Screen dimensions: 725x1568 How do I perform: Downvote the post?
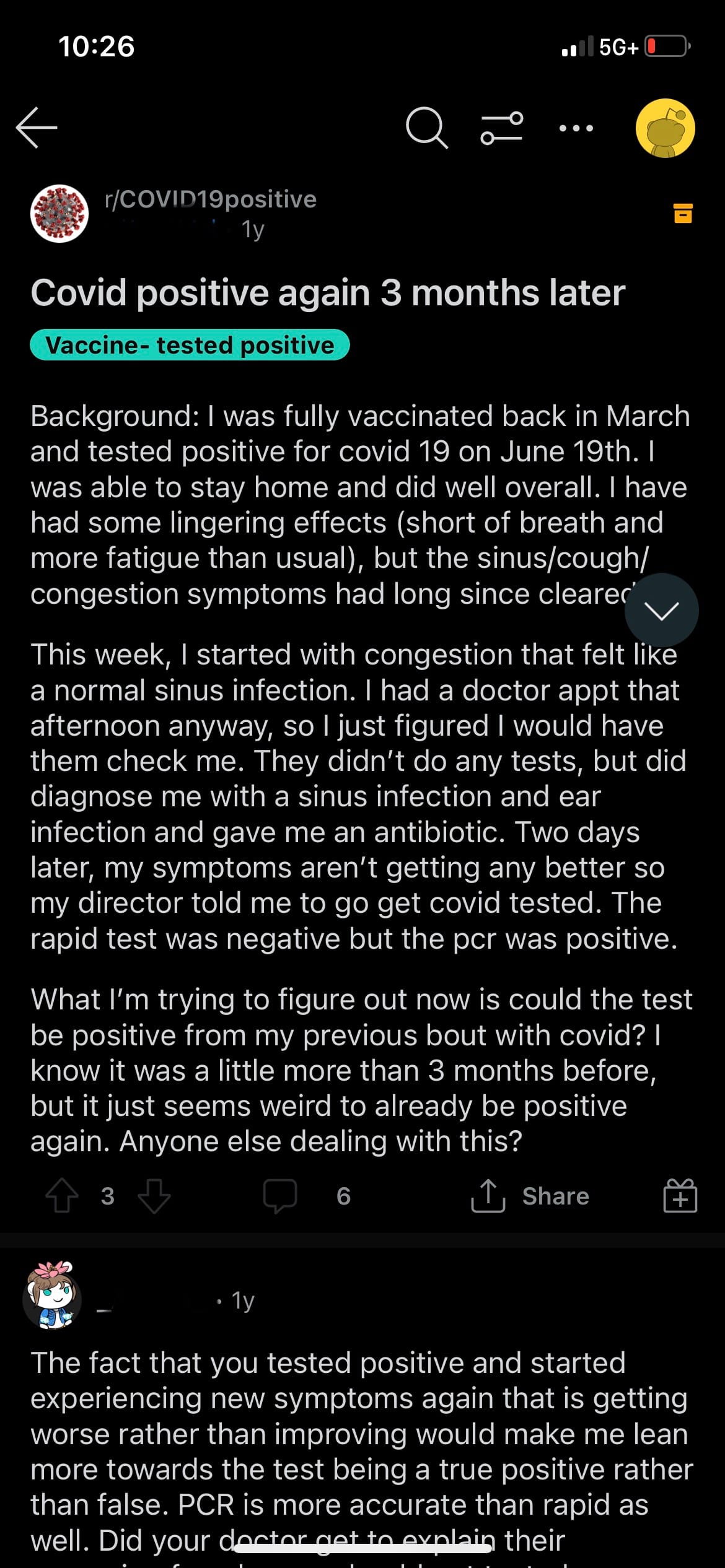tap(154, 1195)
